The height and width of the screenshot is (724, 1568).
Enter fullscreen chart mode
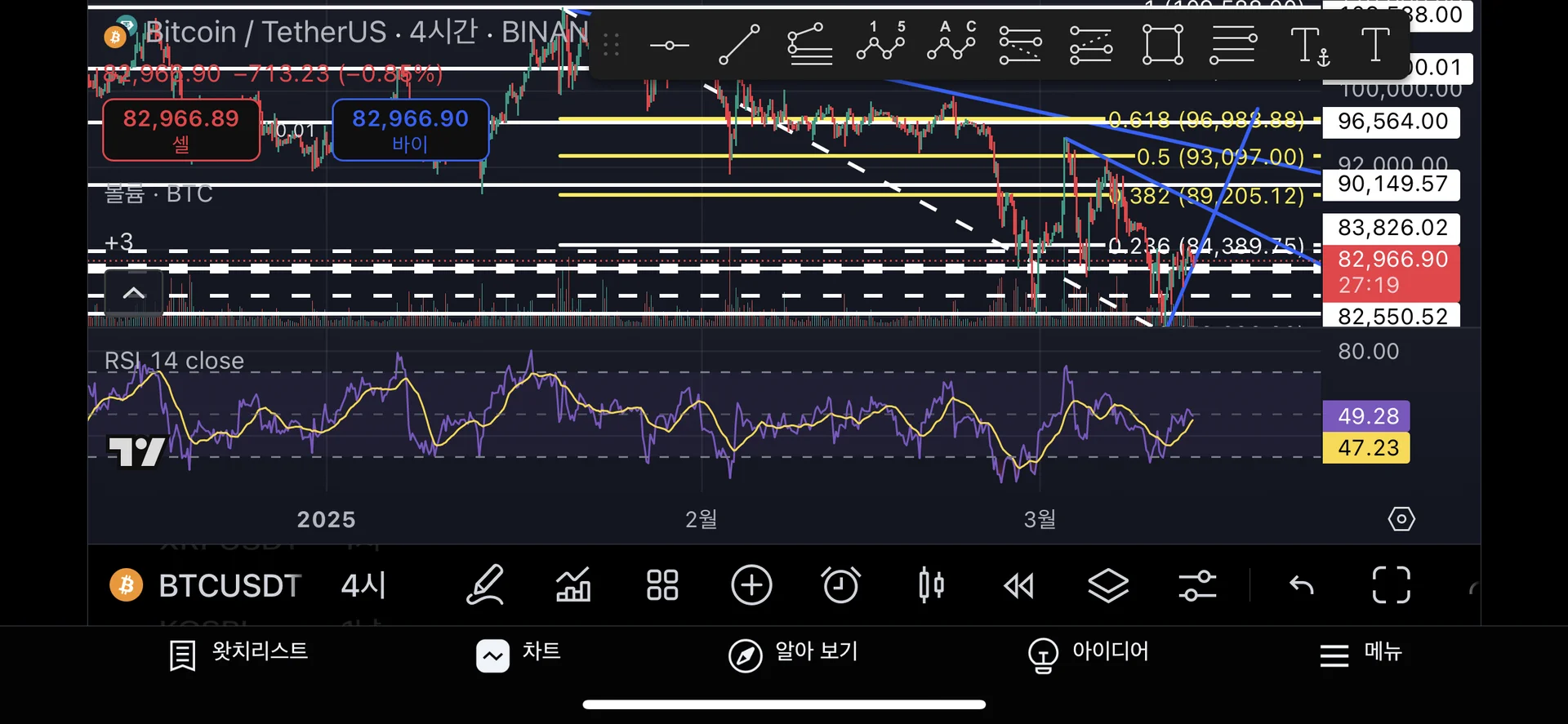pos(1391,585)
